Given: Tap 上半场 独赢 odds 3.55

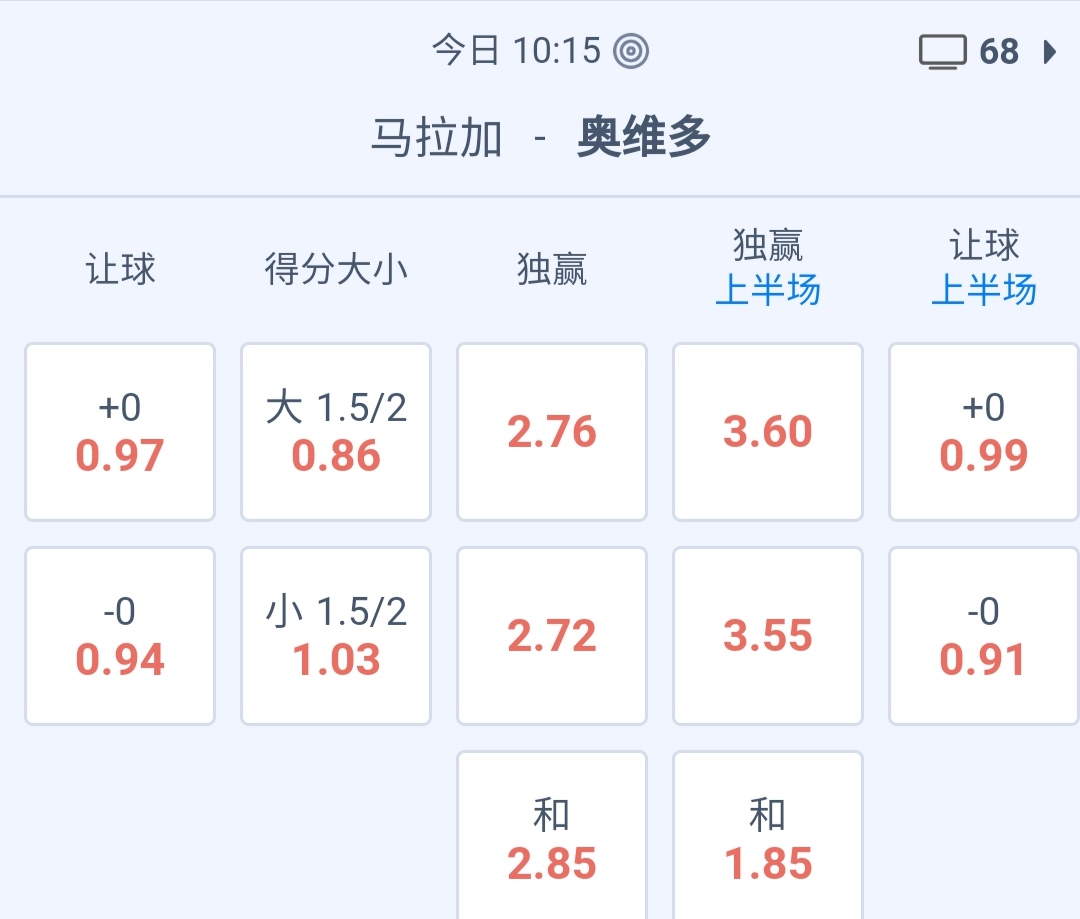Looking at the screenshot, I should coord(768,636).
